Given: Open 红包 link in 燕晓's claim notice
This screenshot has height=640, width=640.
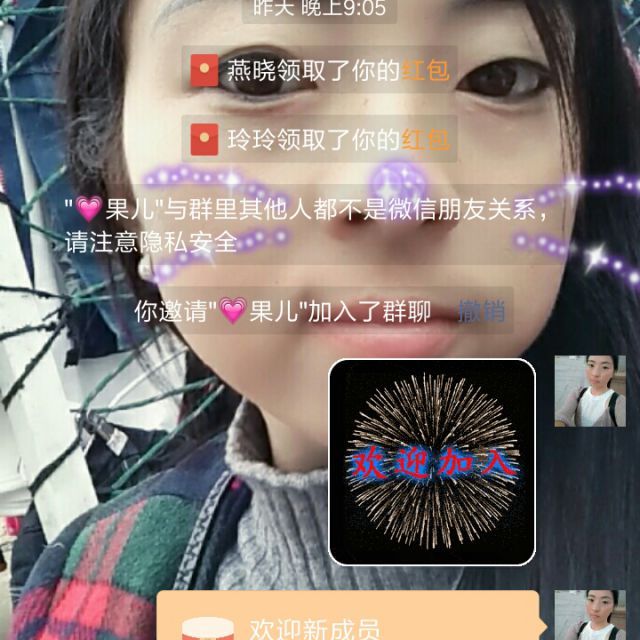Looking at the screenshot, I should (x=426, y=70).
